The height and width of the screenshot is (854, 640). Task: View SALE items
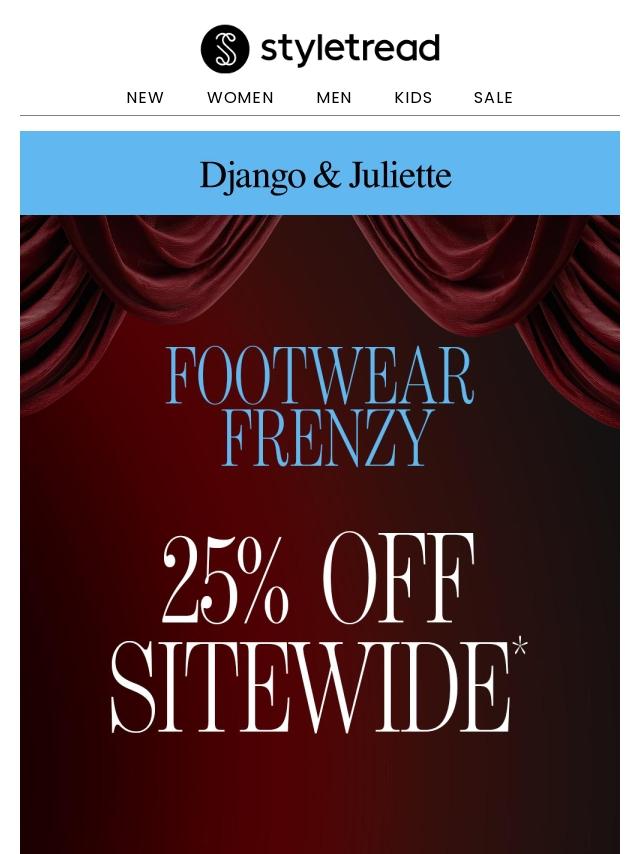[493, 97]
